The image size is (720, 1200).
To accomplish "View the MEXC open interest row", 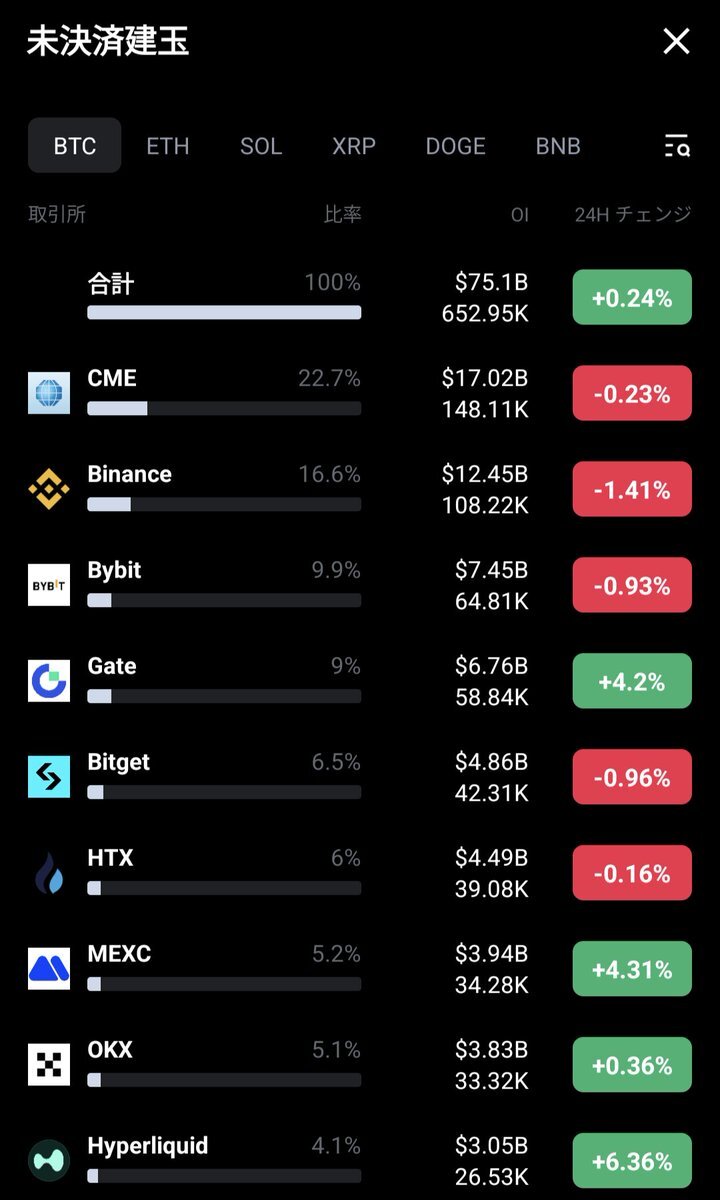I will [360, 969].
